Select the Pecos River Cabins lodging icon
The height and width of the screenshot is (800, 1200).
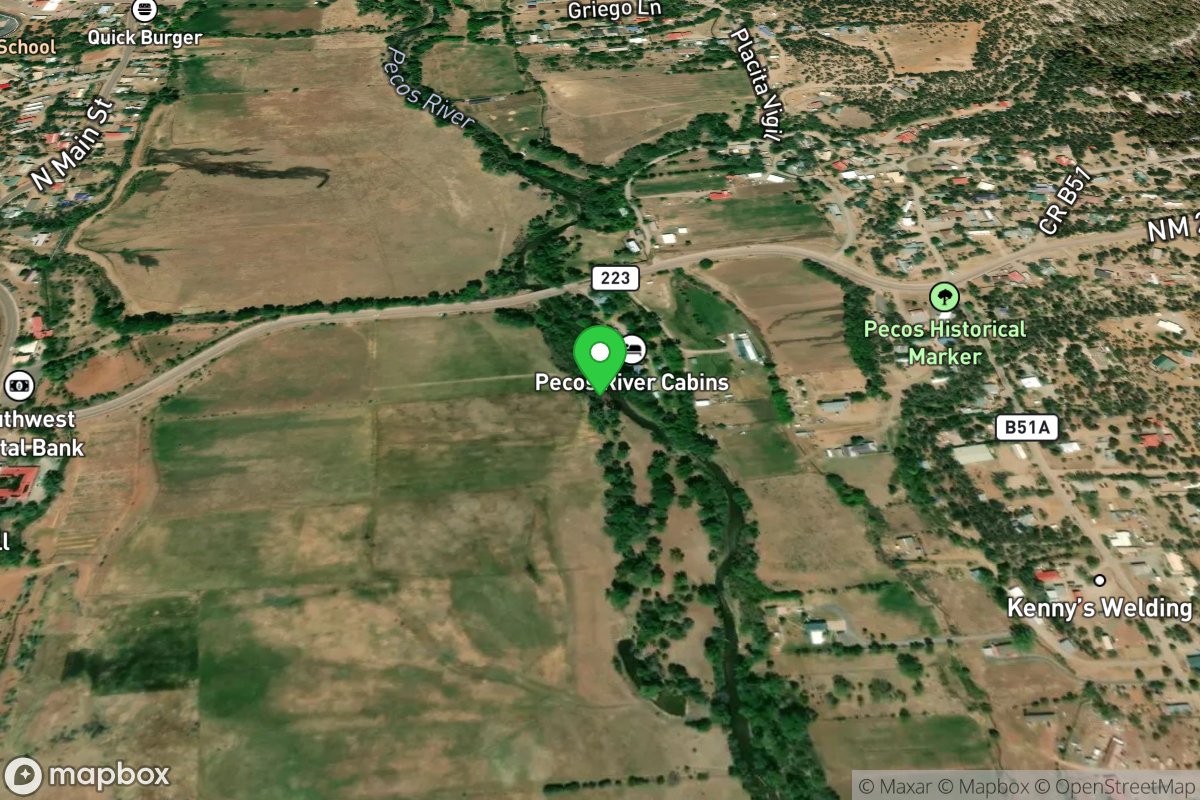point(633,350)
